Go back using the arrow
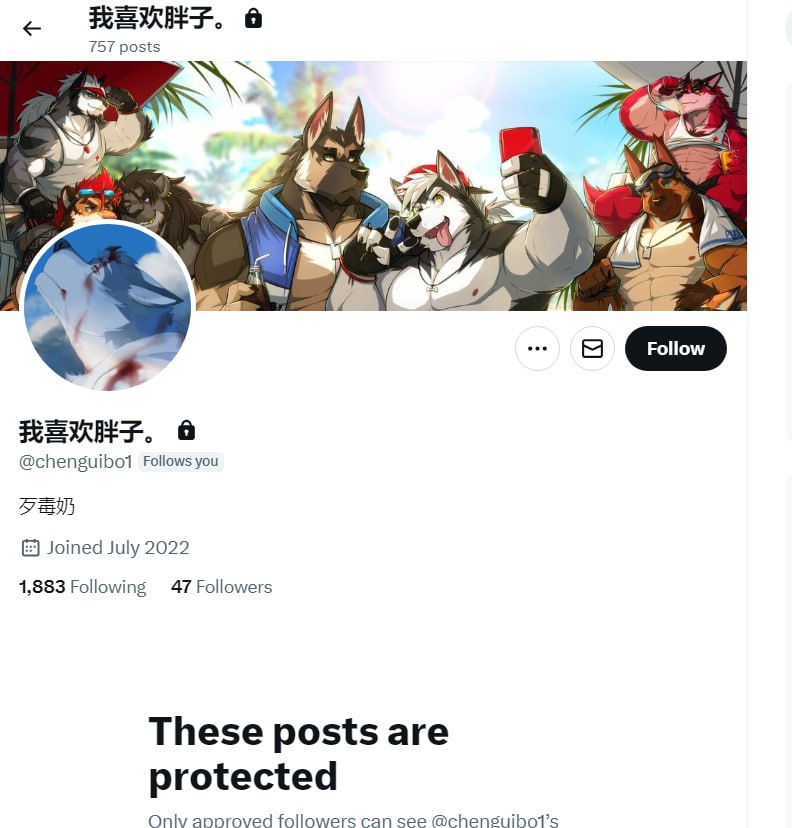 pyautogui.click(x=32, y=28)
